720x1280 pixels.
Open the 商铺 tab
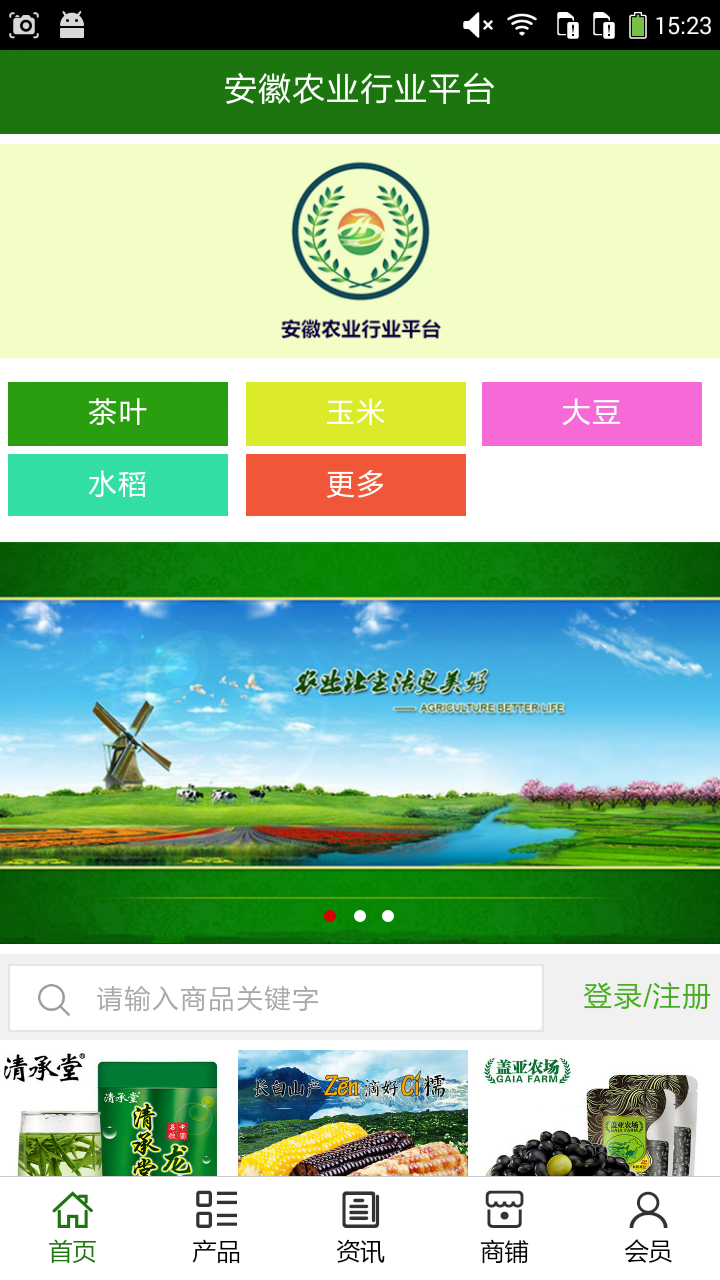pos(504,1228)
